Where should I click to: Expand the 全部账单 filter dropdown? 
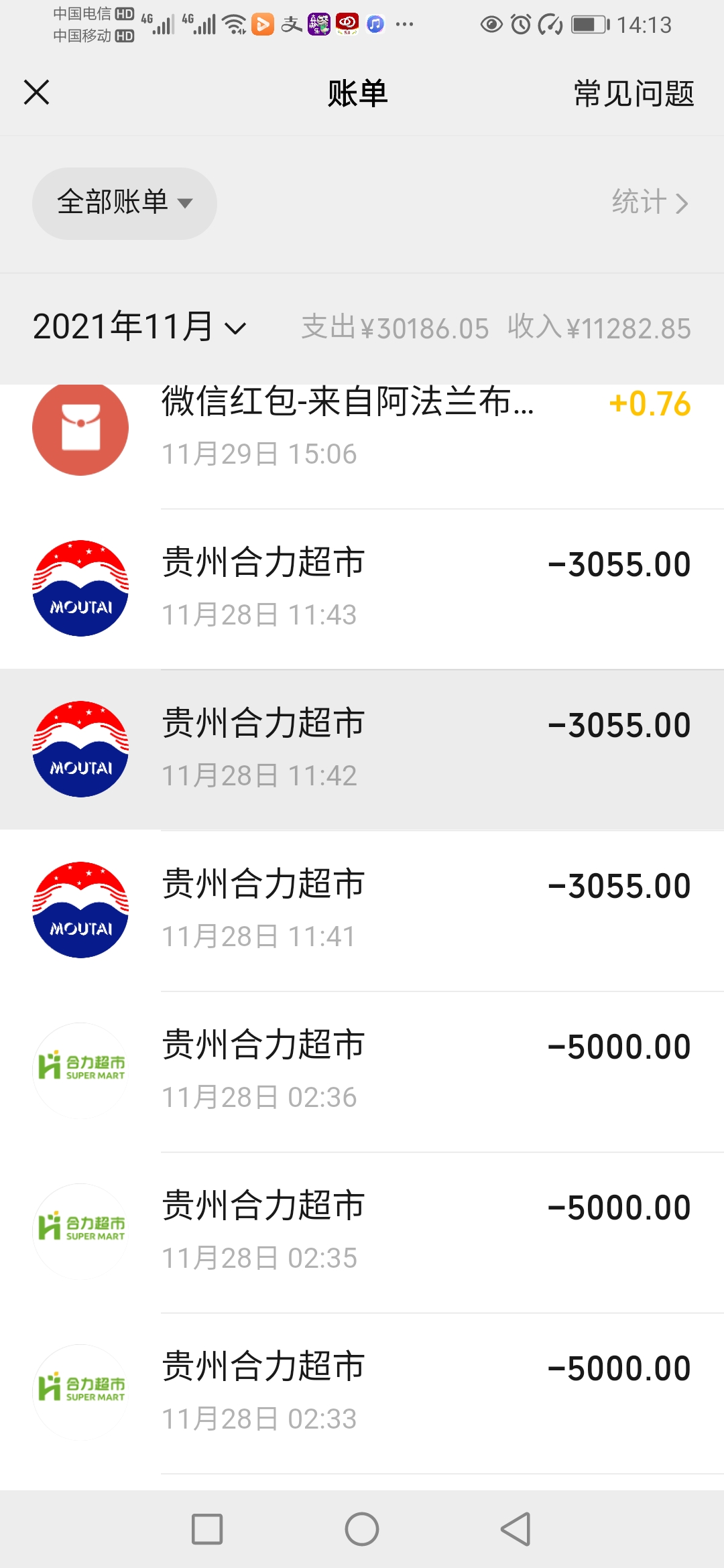(x=125, y=203)
